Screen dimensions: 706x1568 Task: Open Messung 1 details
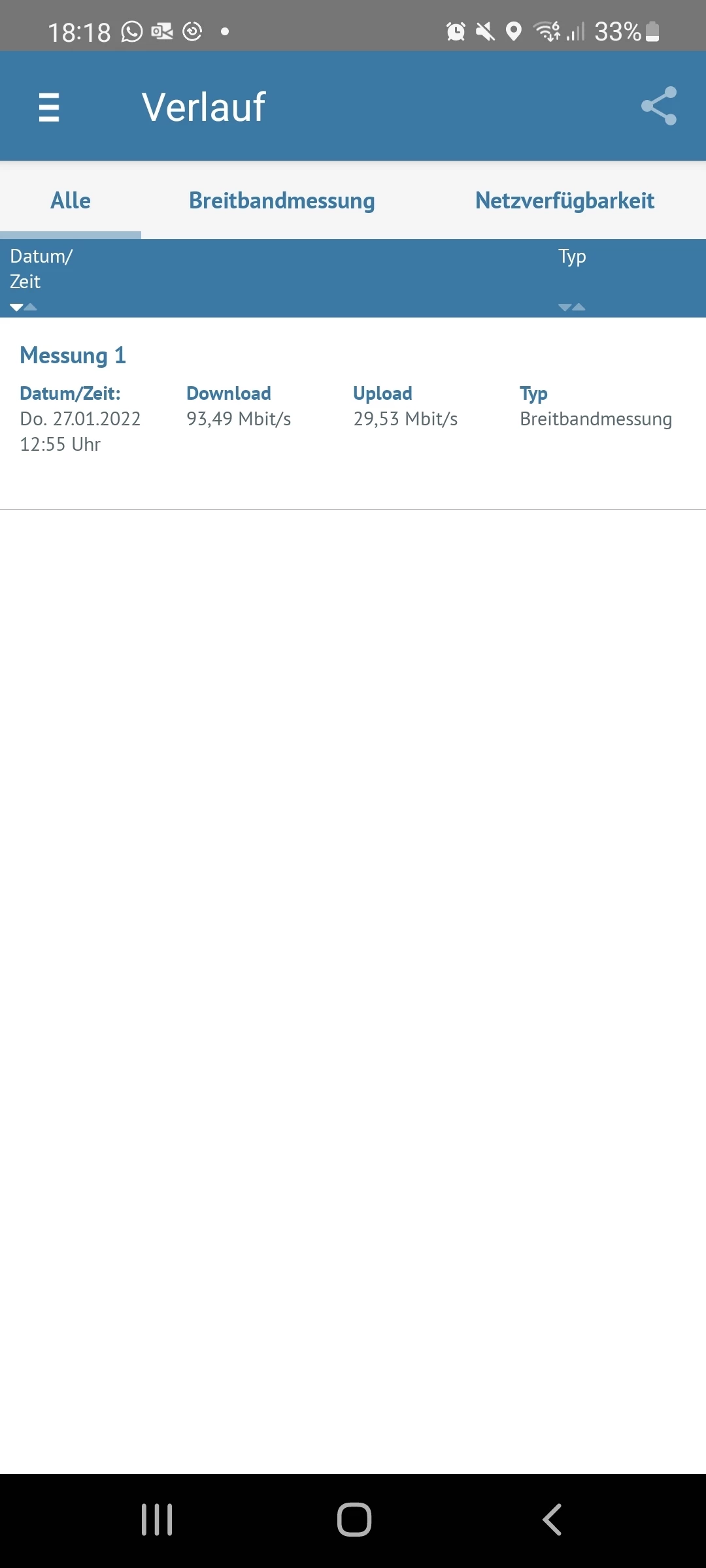(353, 413)
